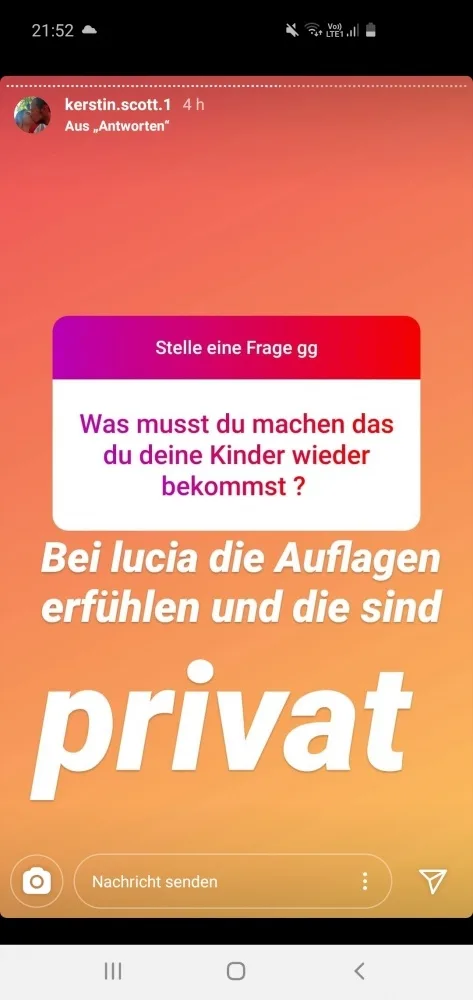Image resolution: width=473 pixels, height=1000 pixels.
Task: Open recent apps from navigation bar
Action: pos(113,971)
